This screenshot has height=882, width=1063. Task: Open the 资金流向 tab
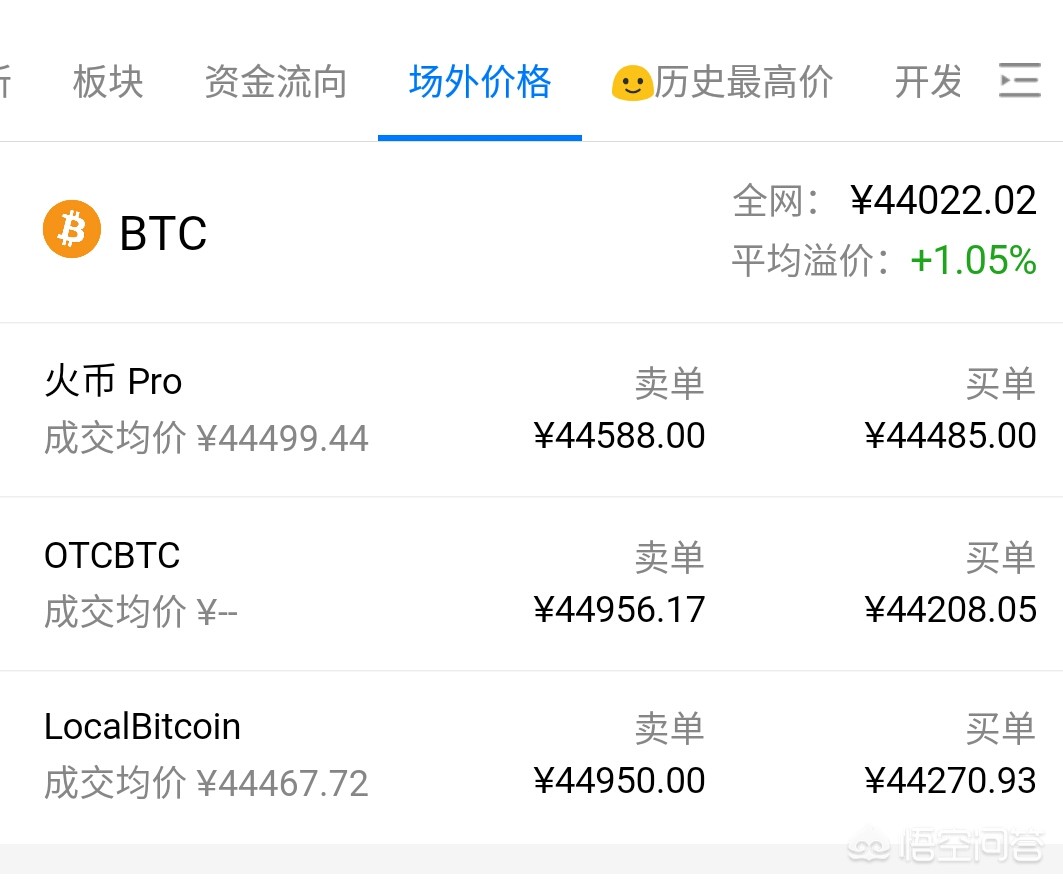[x=275, y=82]
